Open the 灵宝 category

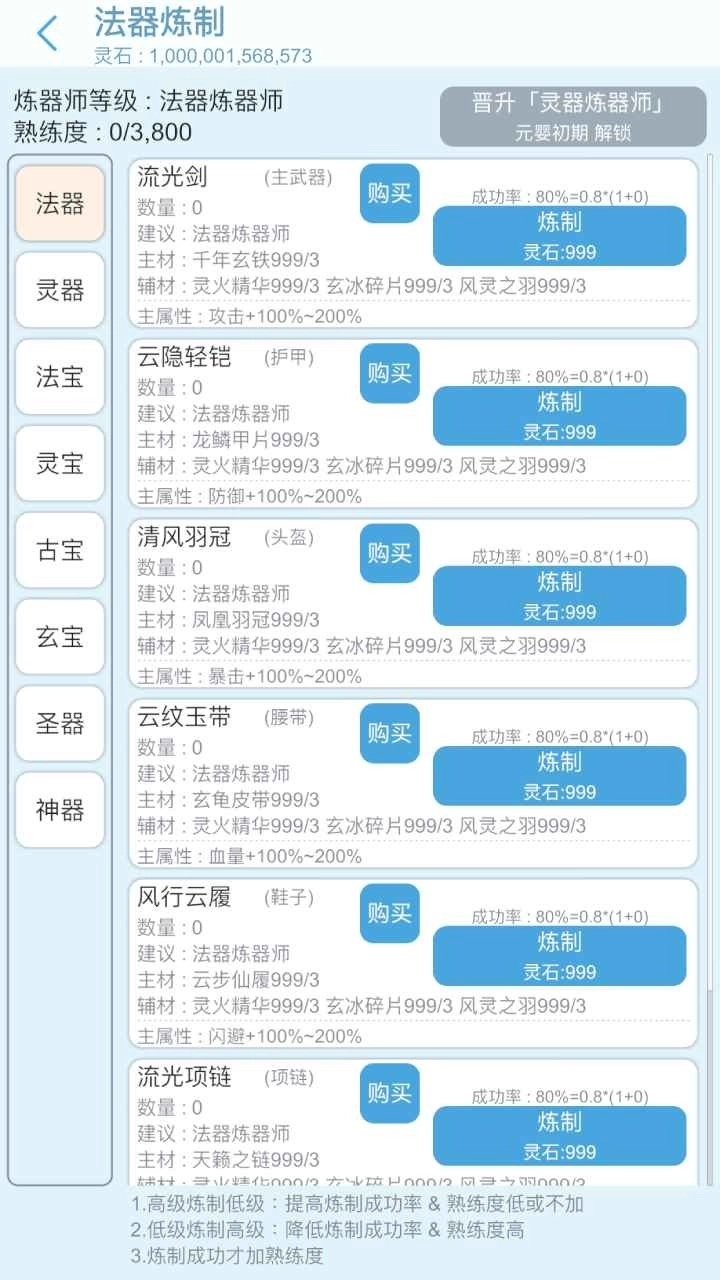point(59,464)
